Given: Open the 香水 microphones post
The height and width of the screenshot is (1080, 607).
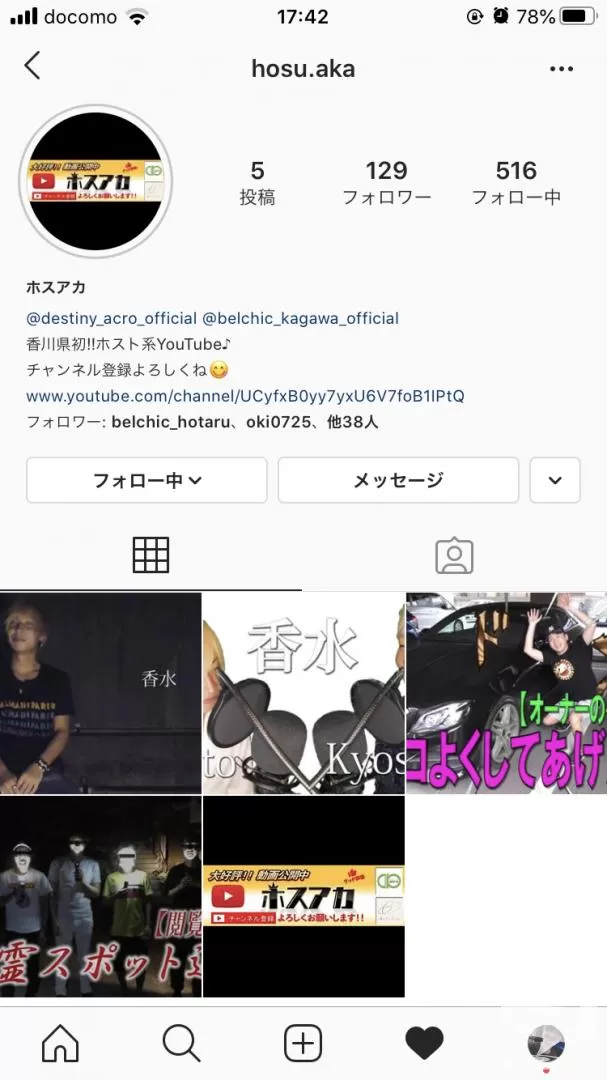Looking at the screenshot, I should click(304, 693).
